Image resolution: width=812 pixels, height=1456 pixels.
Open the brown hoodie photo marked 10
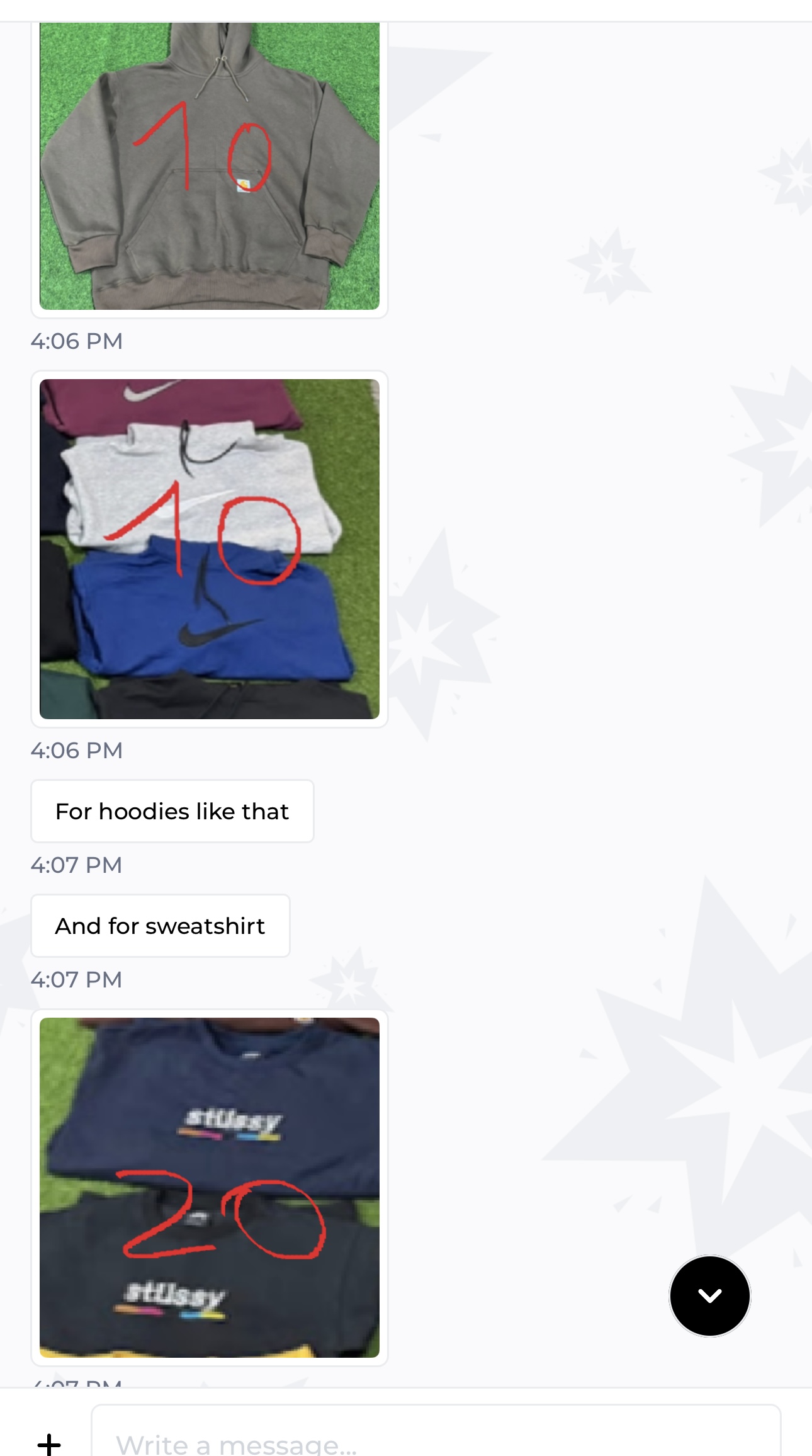[x=209, y=166]
